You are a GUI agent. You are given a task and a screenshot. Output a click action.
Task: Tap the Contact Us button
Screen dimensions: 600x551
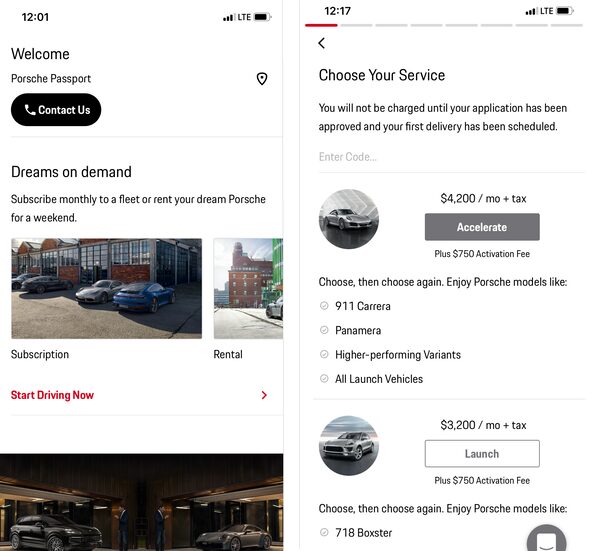(x=56, y=110)
